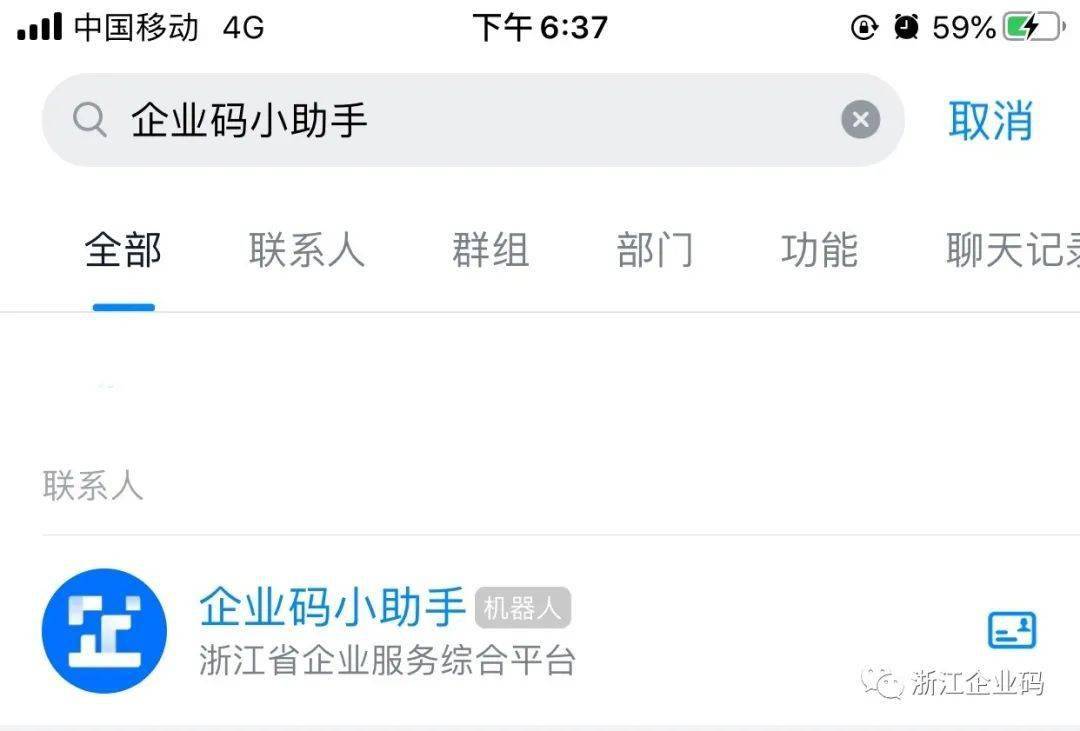View the profile card icon for 企业码小助手
The image size is (1080, 731).
[x=1012, y=631]
